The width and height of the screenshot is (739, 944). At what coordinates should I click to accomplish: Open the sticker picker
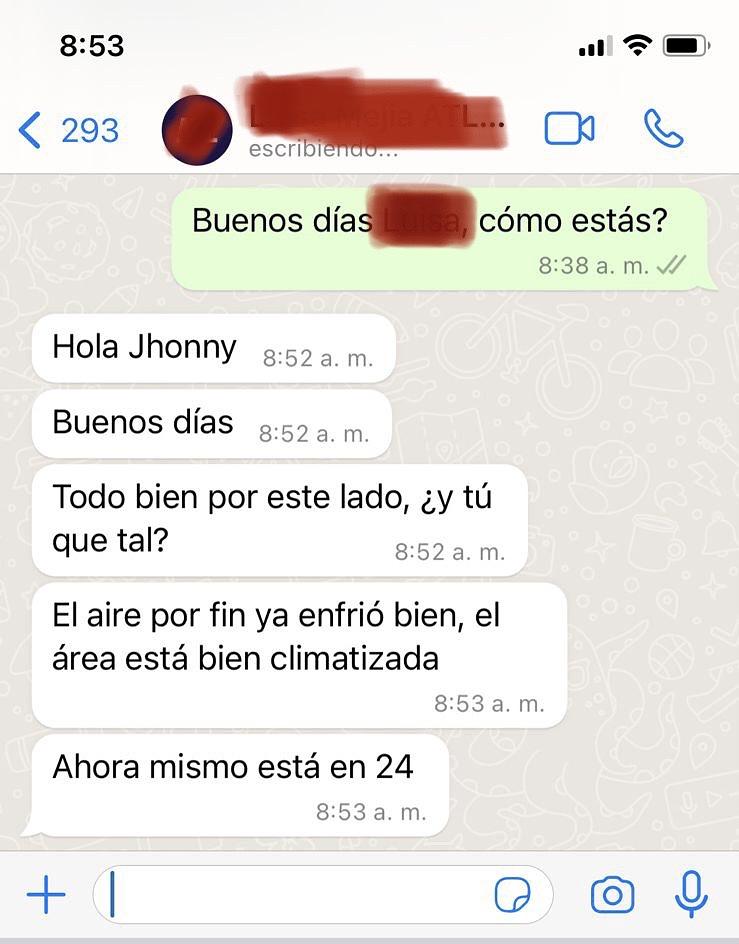click(513, 895)
